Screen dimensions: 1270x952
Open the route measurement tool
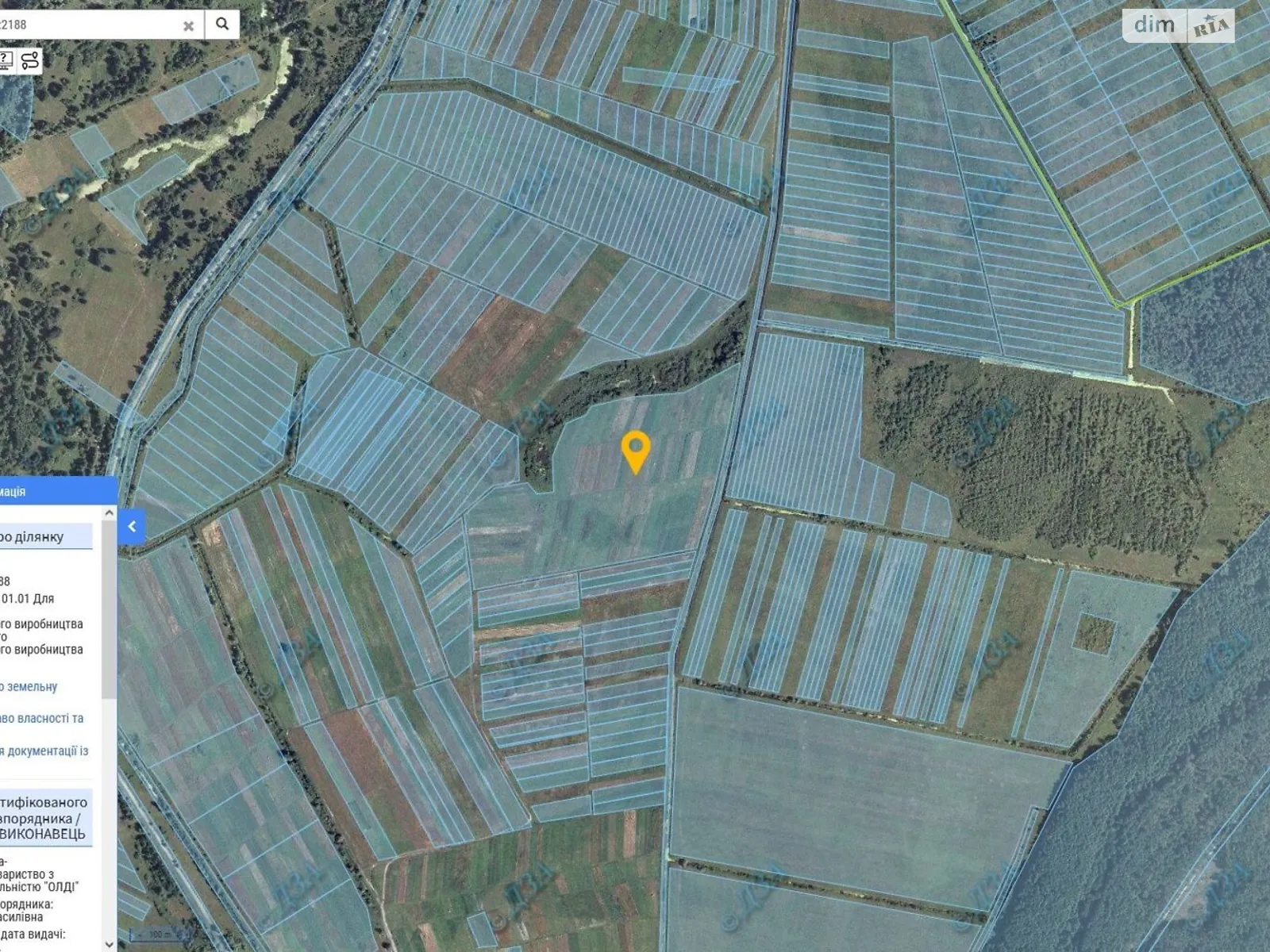tap(30, 60)
